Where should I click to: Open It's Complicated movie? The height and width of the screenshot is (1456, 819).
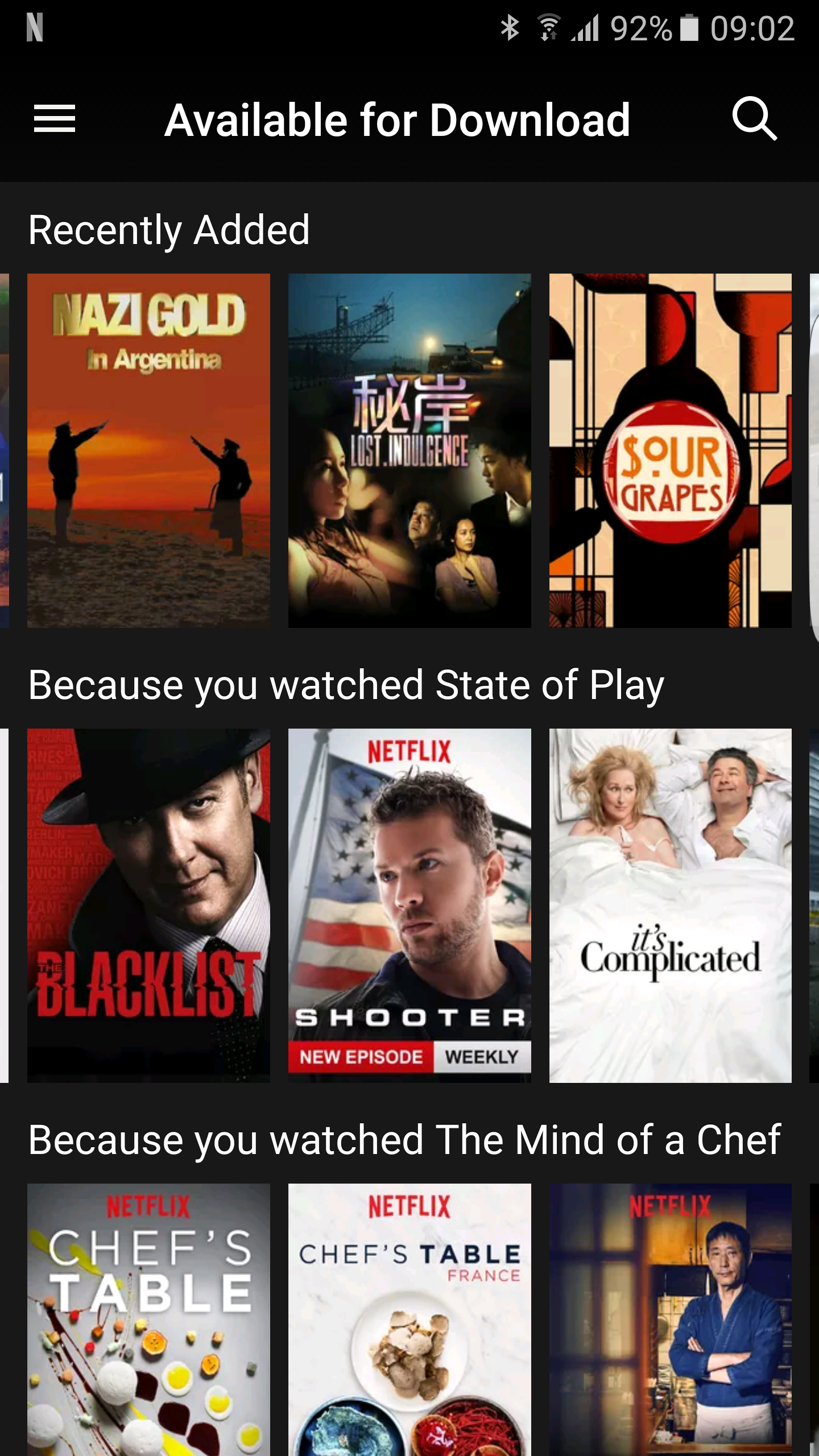(670, 905)
